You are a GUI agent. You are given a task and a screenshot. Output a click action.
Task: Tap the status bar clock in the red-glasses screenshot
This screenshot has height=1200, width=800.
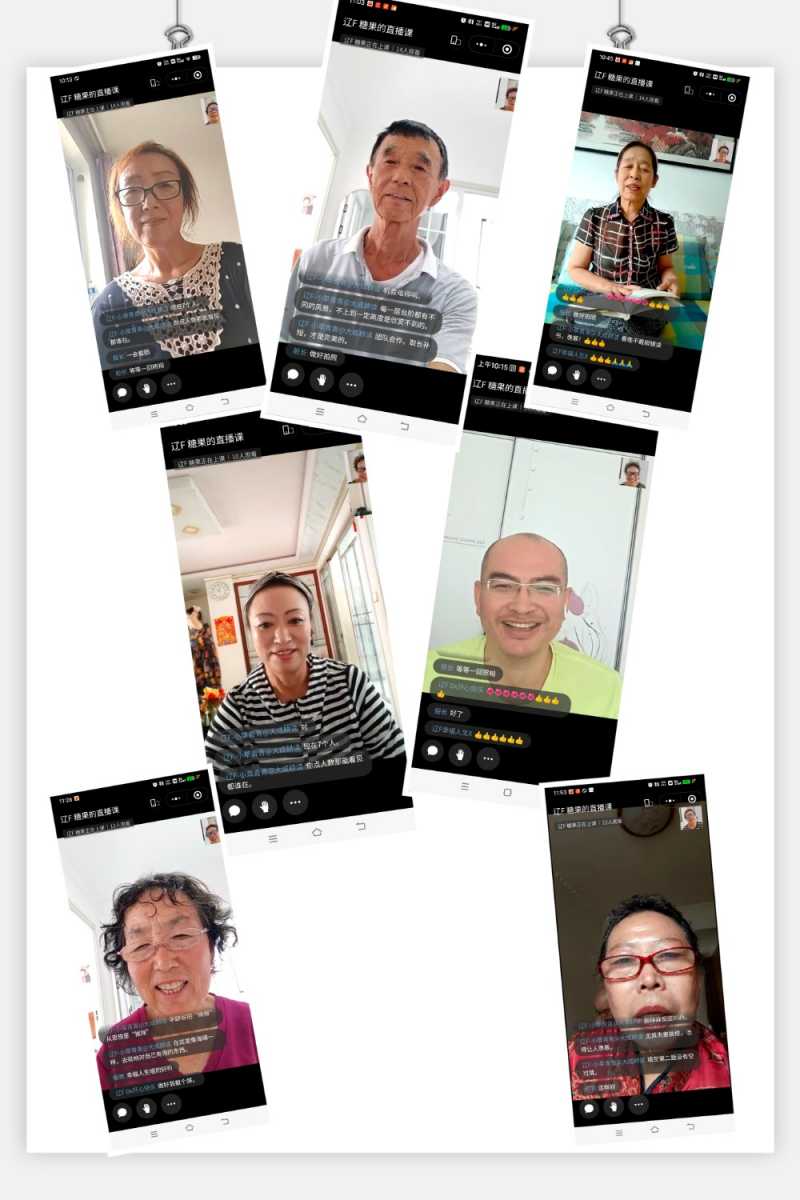560,791
